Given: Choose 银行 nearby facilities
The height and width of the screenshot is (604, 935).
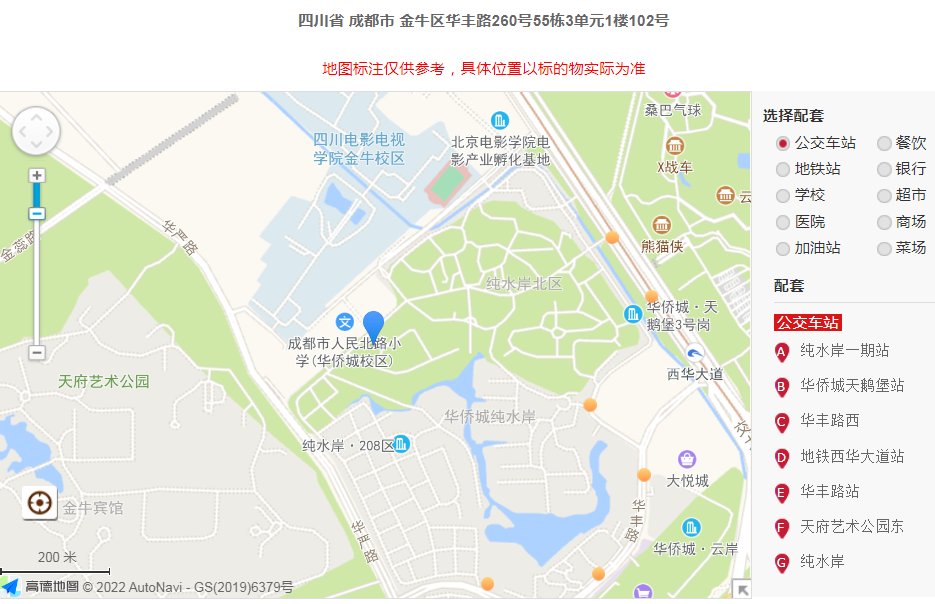Looking at the screenshot, I should (x=884, y=169).
